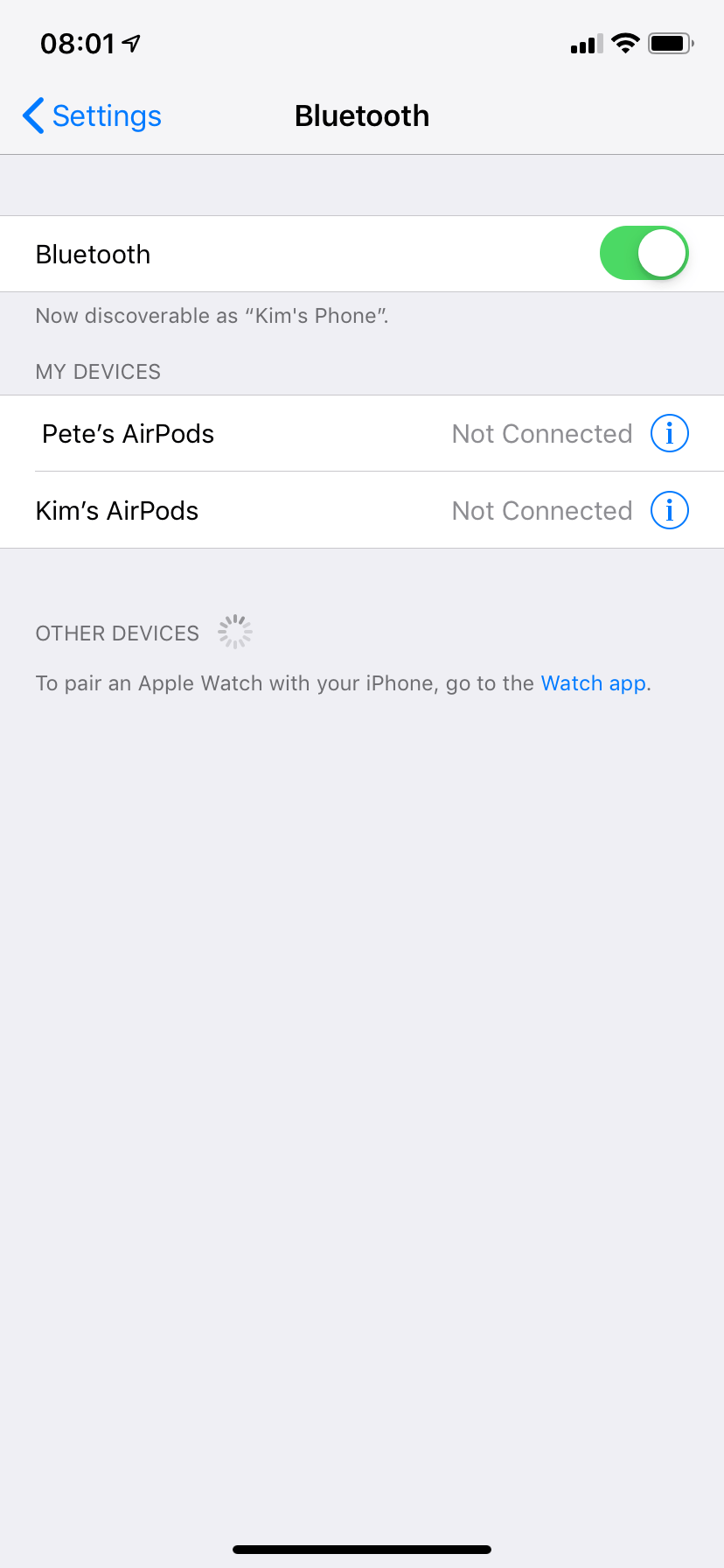Viewport: 724px width, 1568px height.
Task: Turn off the Bluetooth switch
Action: pos(644,254)
